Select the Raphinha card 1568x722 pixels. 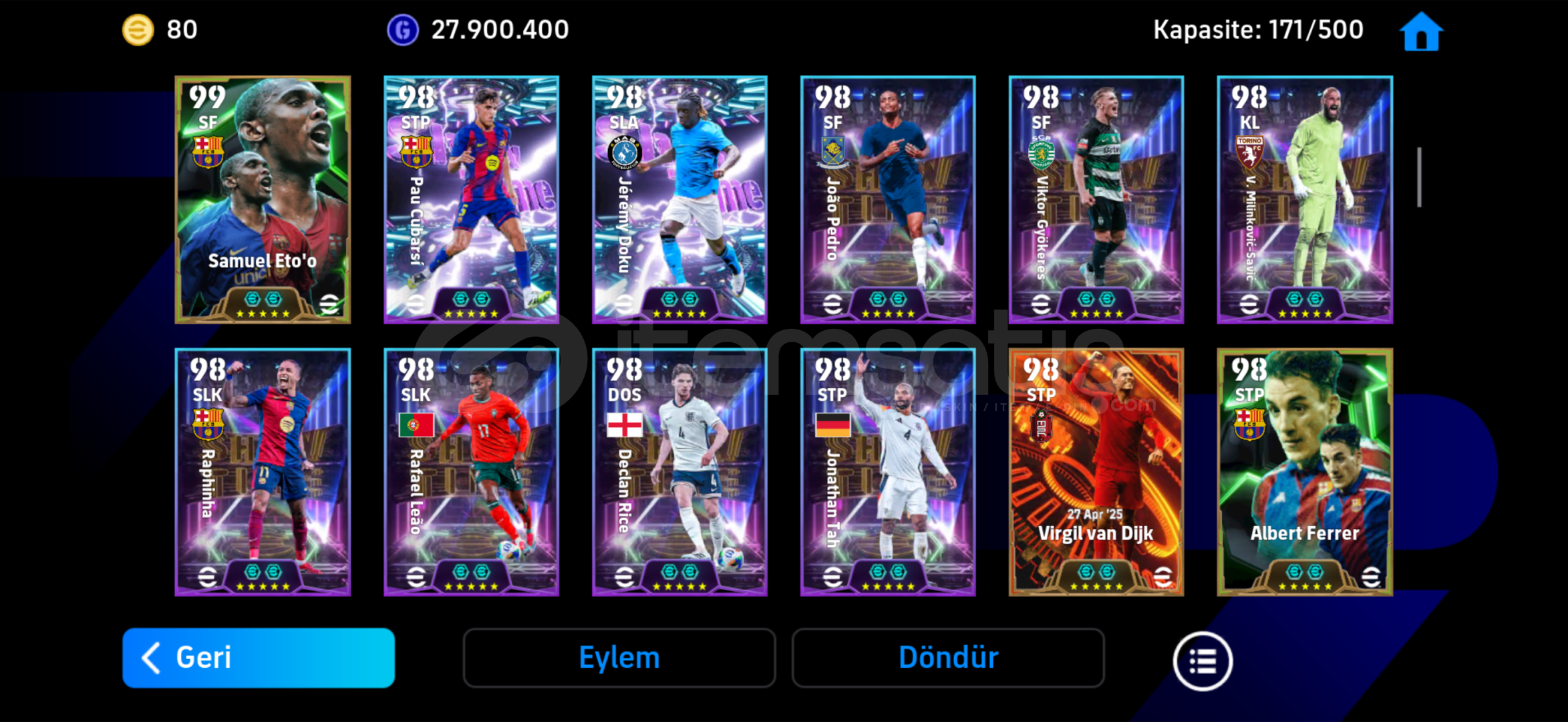(x=263, y=472)
